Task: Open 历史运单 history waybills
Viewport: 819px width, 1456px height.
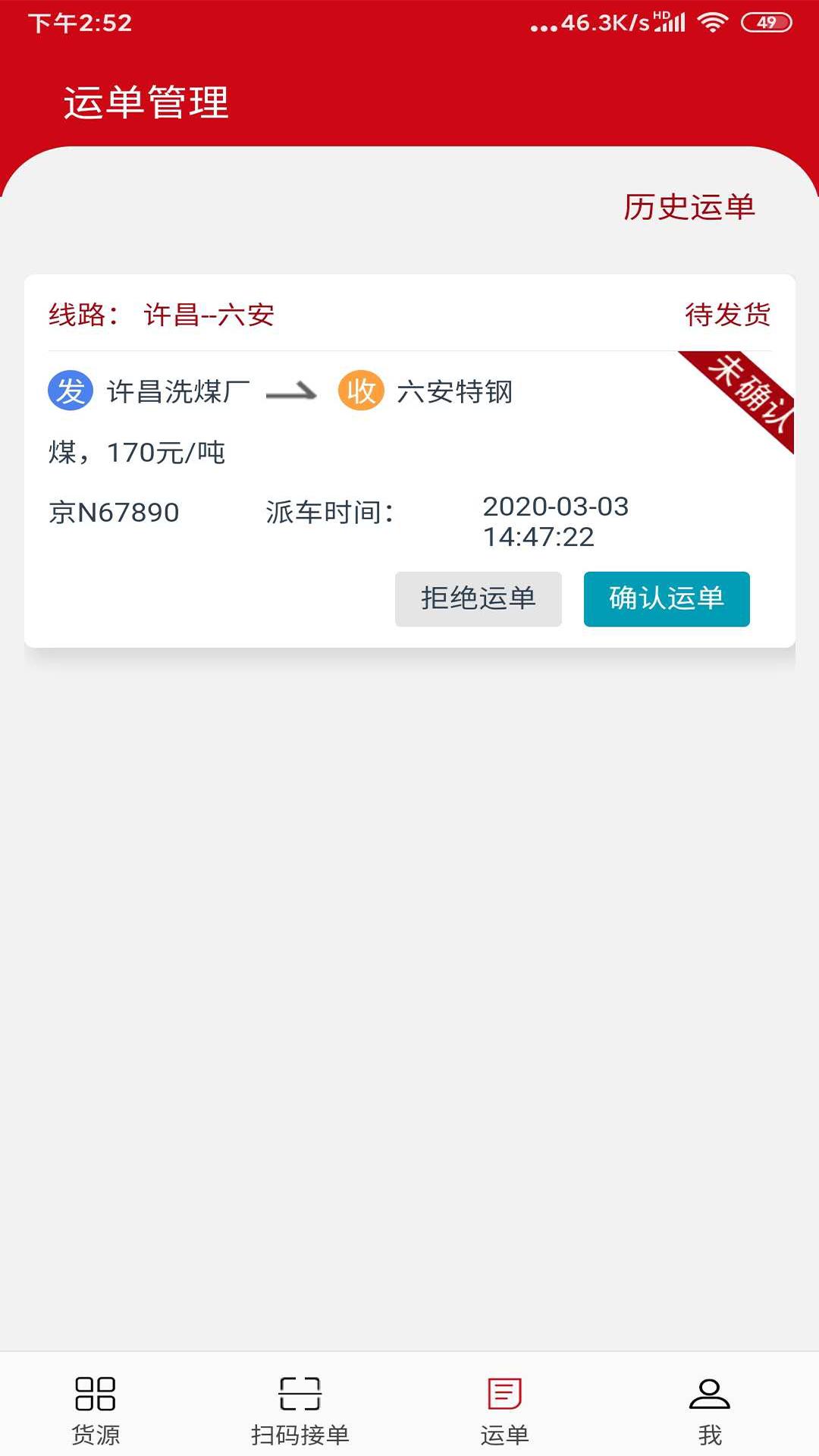Action: tap(689, 207)
